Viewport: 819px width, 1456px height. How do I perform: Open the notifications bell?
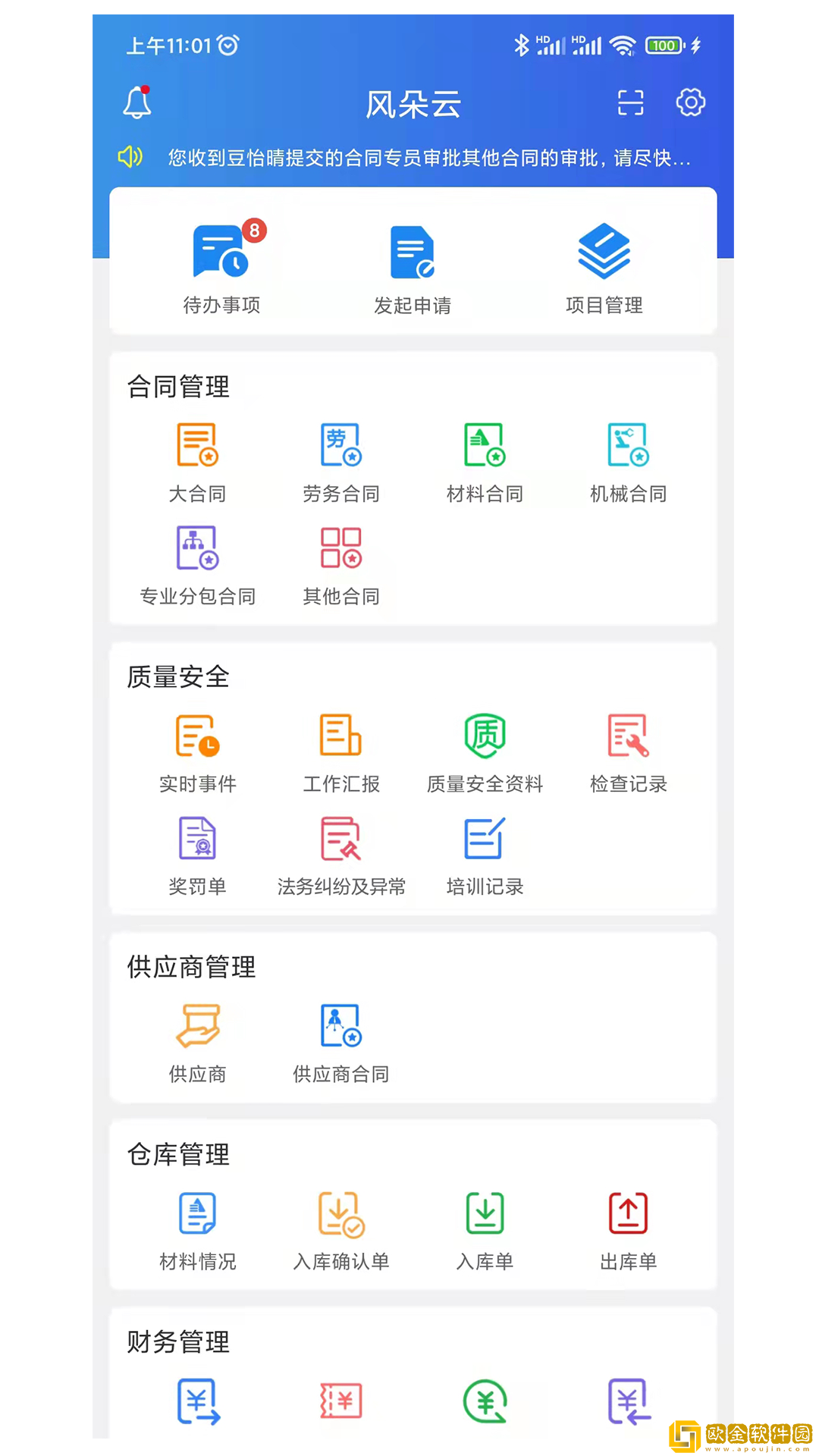pyautogui.click(x=137, y=103)
